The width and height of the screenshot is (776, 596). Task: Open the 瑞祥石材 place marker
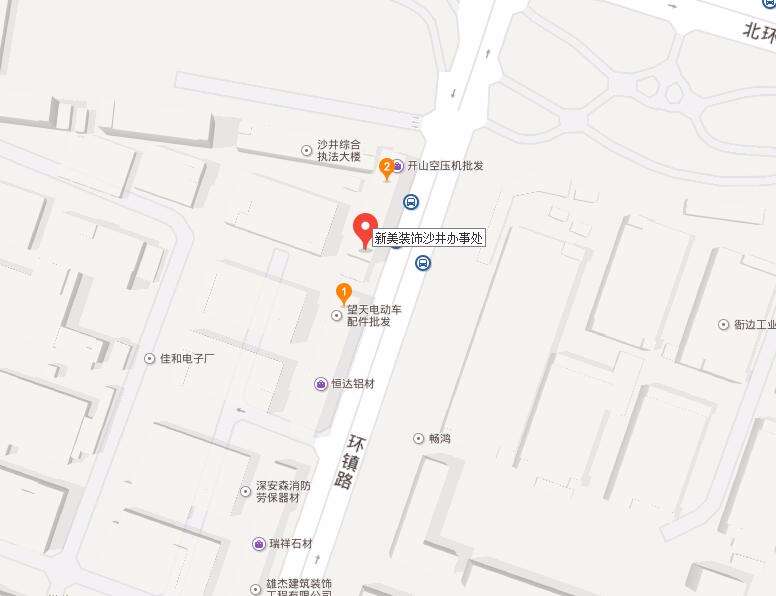[x=259, y=544]
